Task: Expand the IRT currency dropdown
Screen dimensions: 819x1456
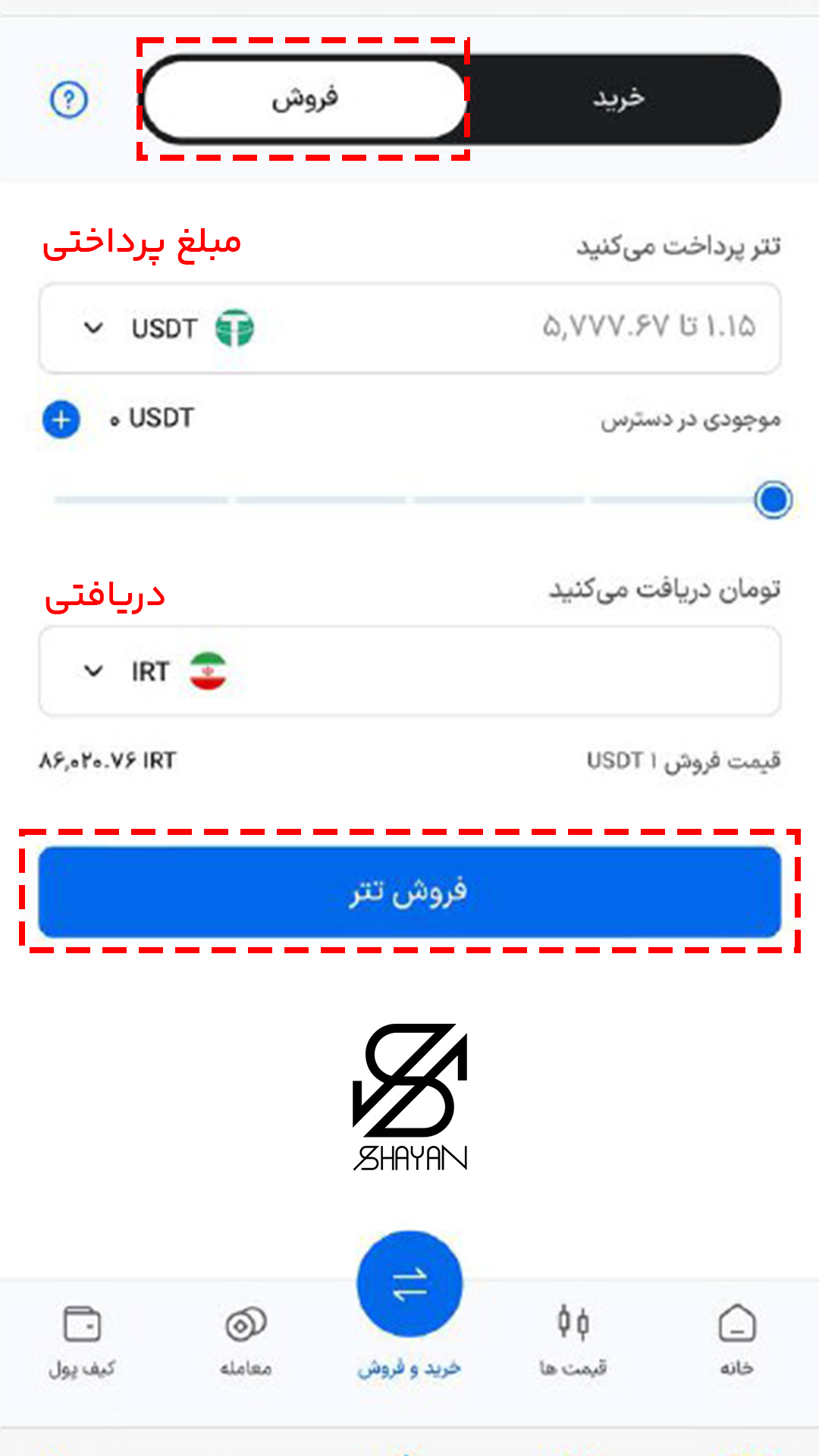Action: tap(93, 671)
